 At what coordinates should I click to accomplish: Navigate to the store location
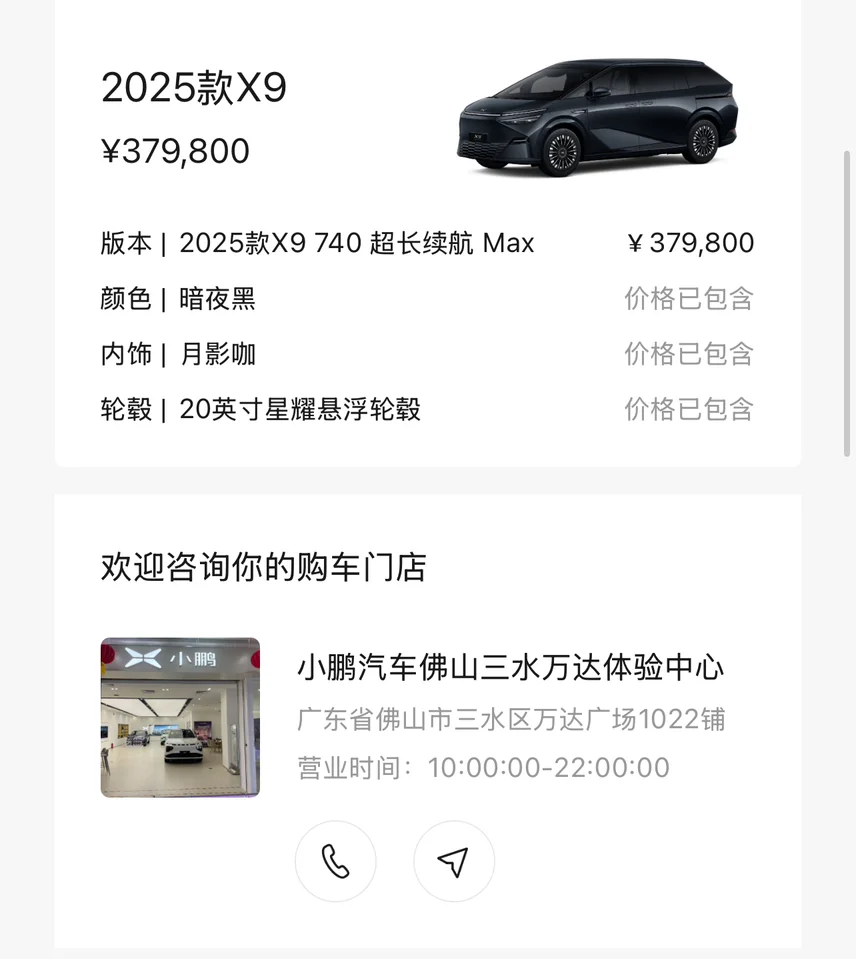pos(454,861)
